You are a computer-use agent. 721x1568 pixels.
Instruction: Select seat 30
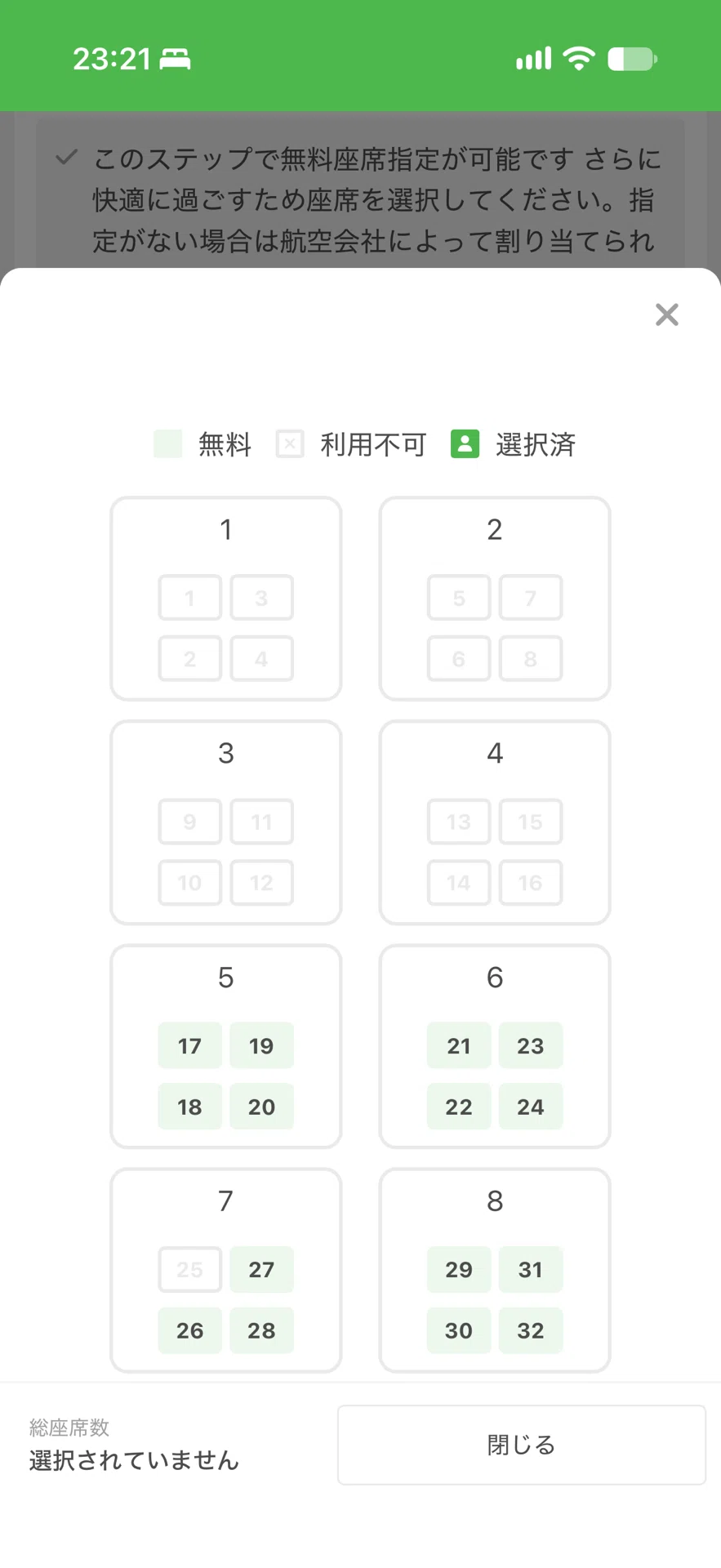pyautogui.click(x=459, y=1330)
